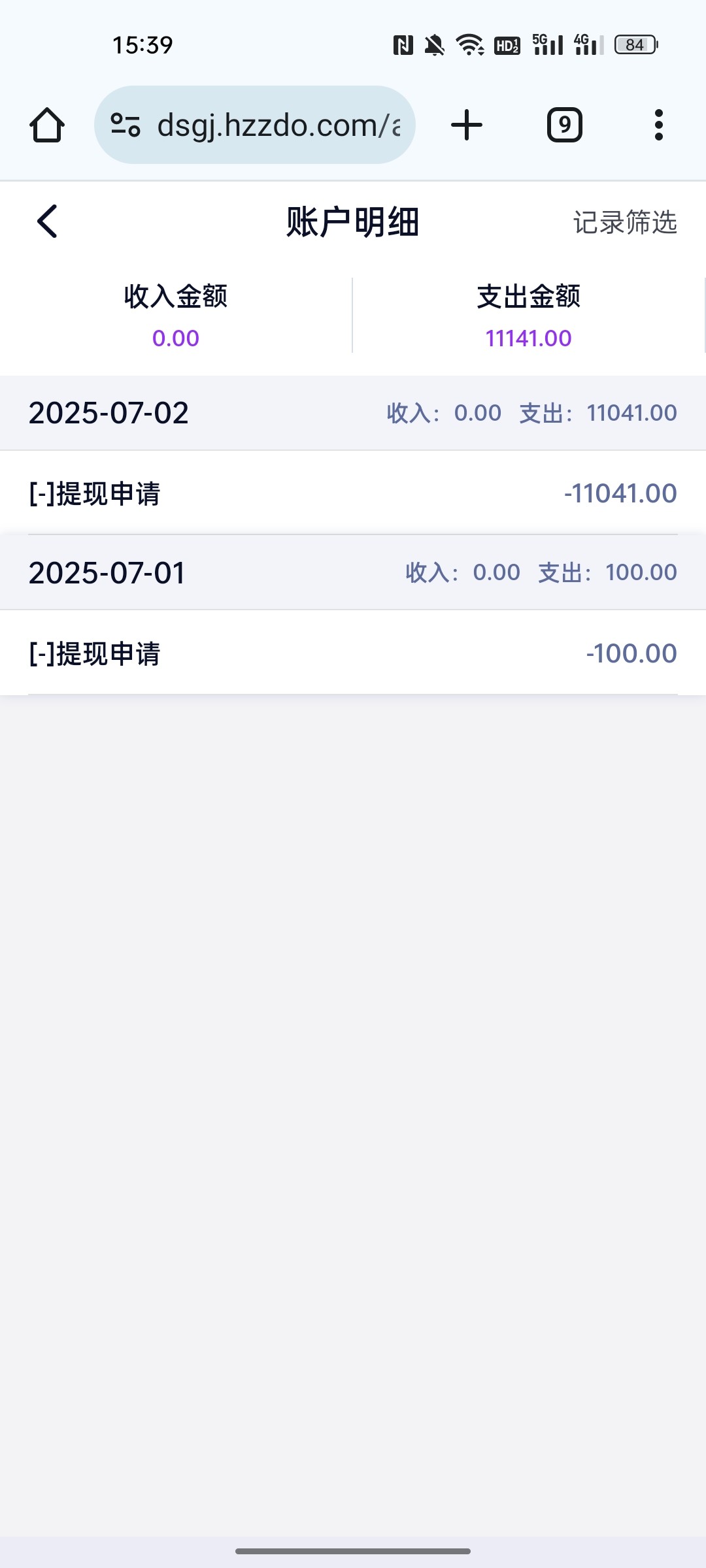This screenshot has height=1568, width=706.
Task: Open 记录筛选 record filter
Action: pos(624,222)
